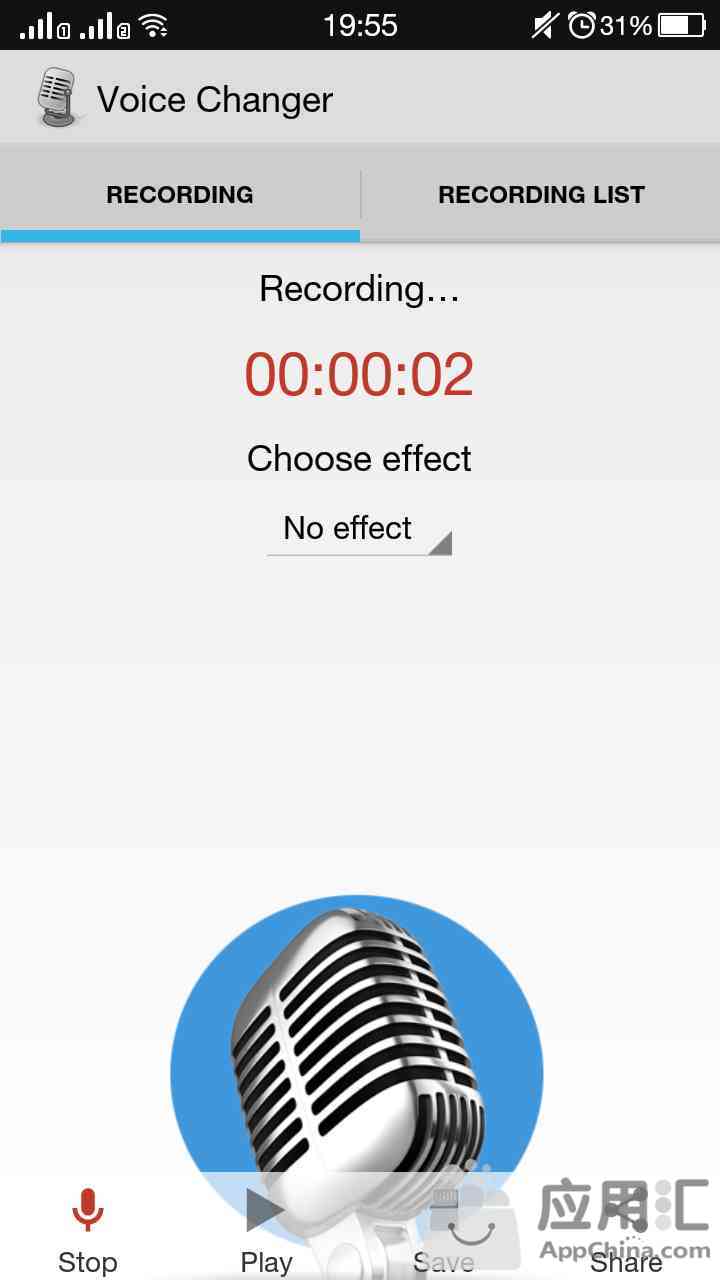Viewport: 720px width, 1280px height.
Task: Stop the current recording
Action: (x=88, y=1230)
